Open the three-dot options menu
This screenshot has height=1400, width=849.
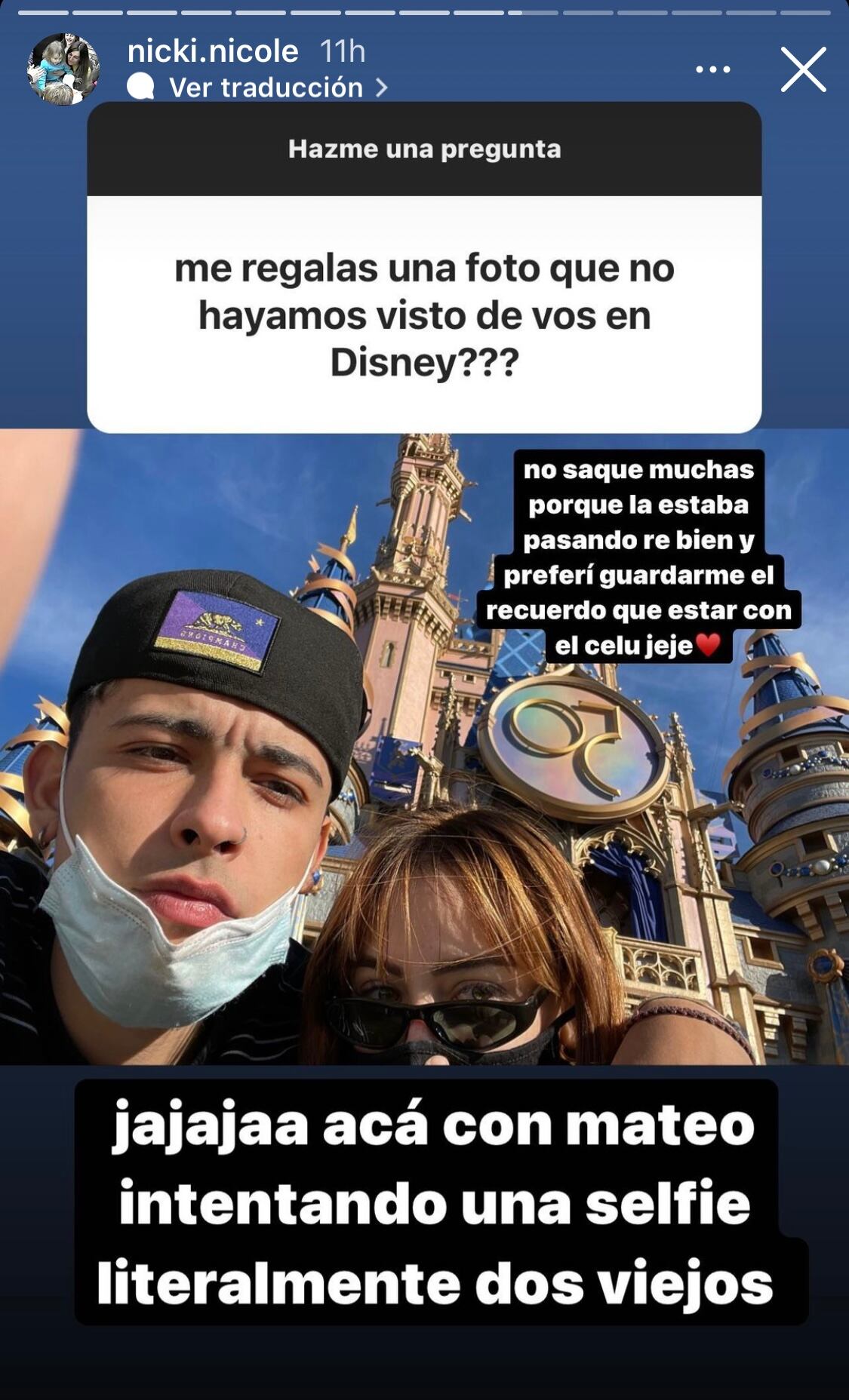tap(712, 69)
